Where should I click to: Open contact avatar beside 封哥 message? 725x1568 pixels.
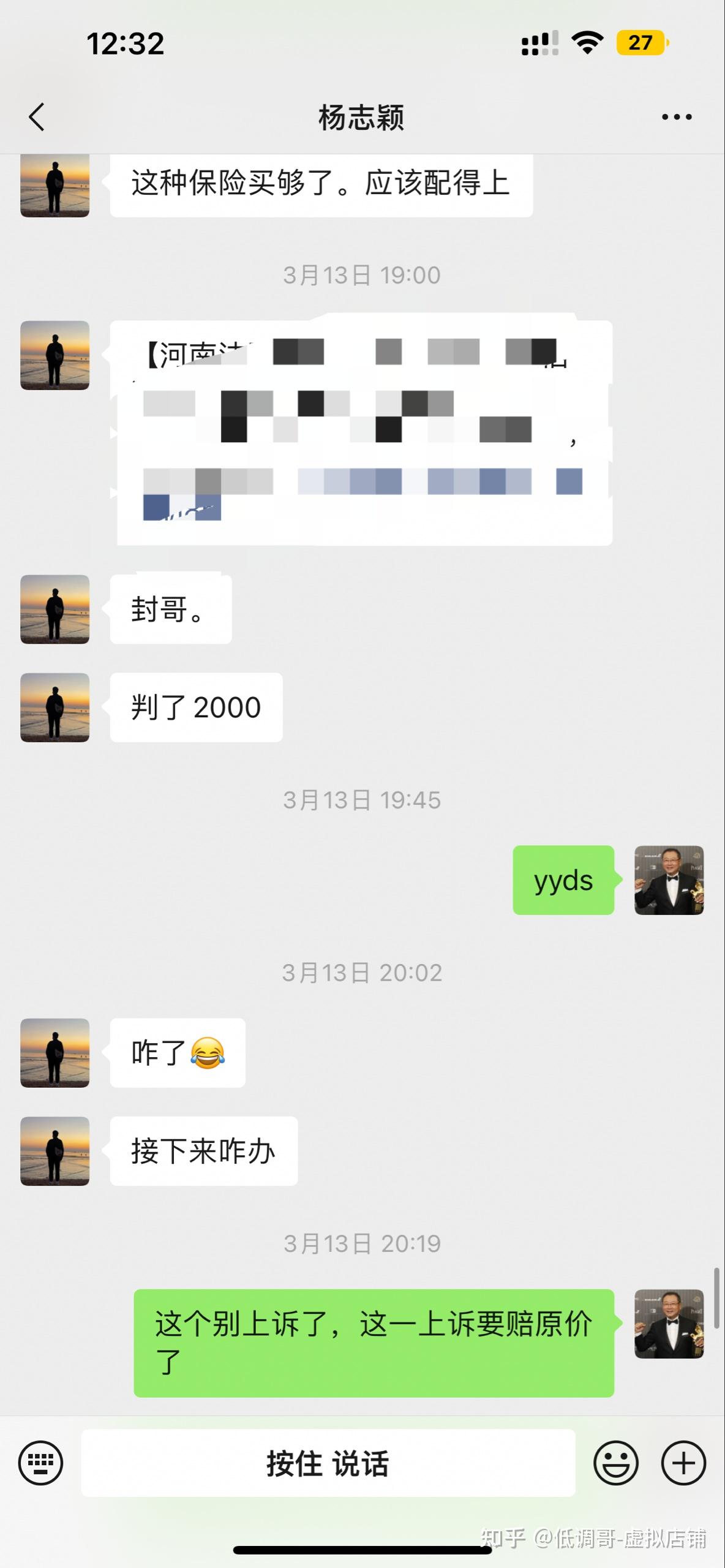55,609
